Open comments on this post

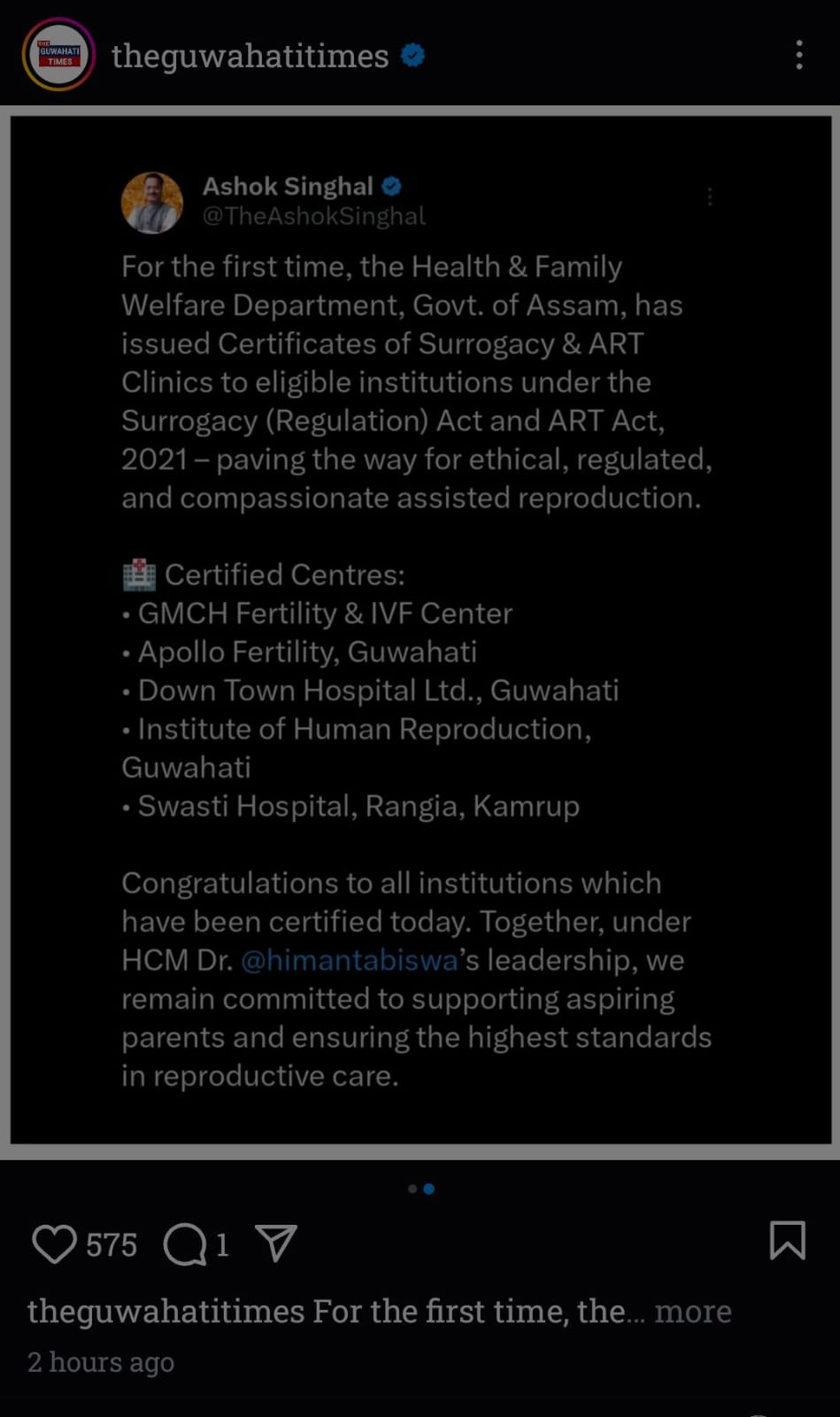coord(185,1243)
